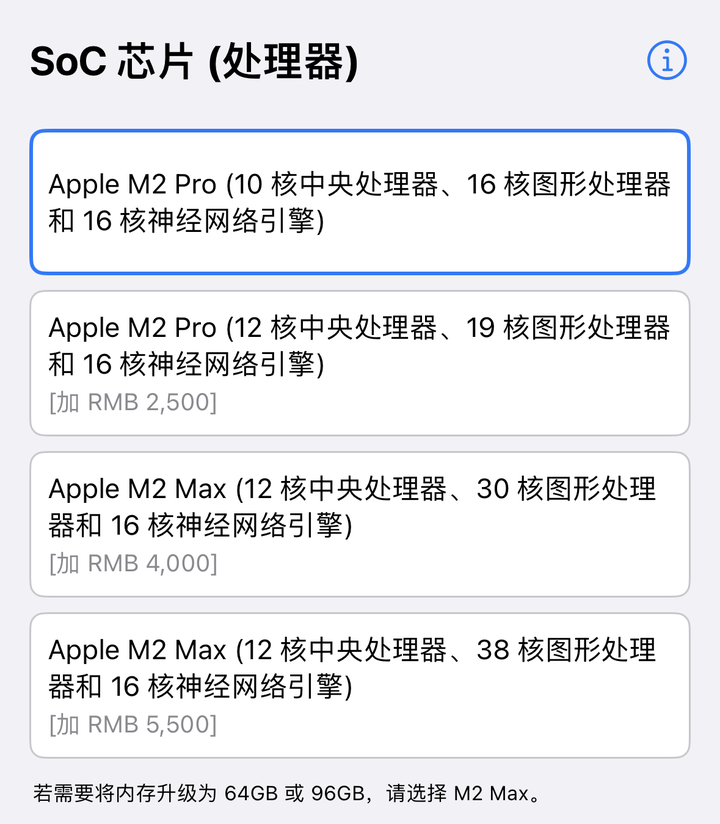Click the blue circled-i information icon
The height and width of the screenshot is (824, 720).
666,61
